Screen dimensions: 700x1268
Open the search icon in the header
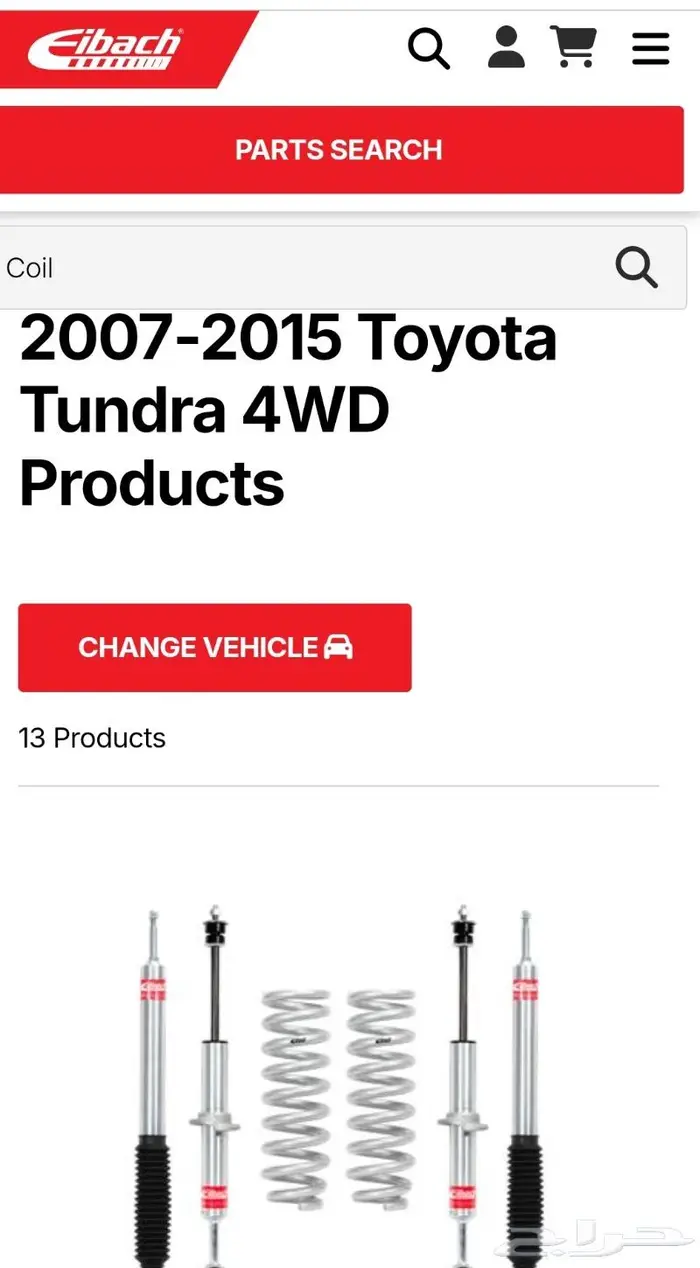[x=429, y=48]
